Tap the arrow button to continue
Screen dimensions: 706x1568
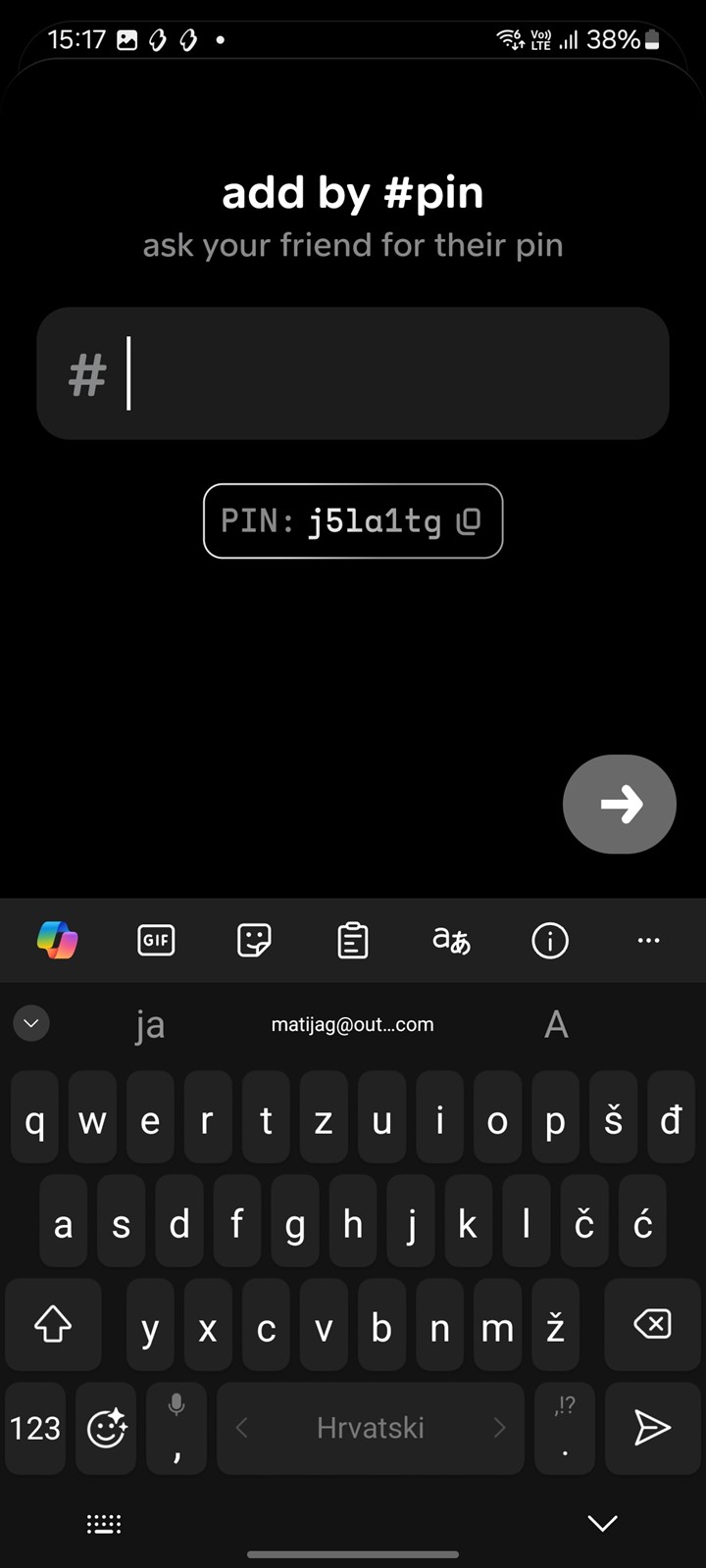[620, 804]
